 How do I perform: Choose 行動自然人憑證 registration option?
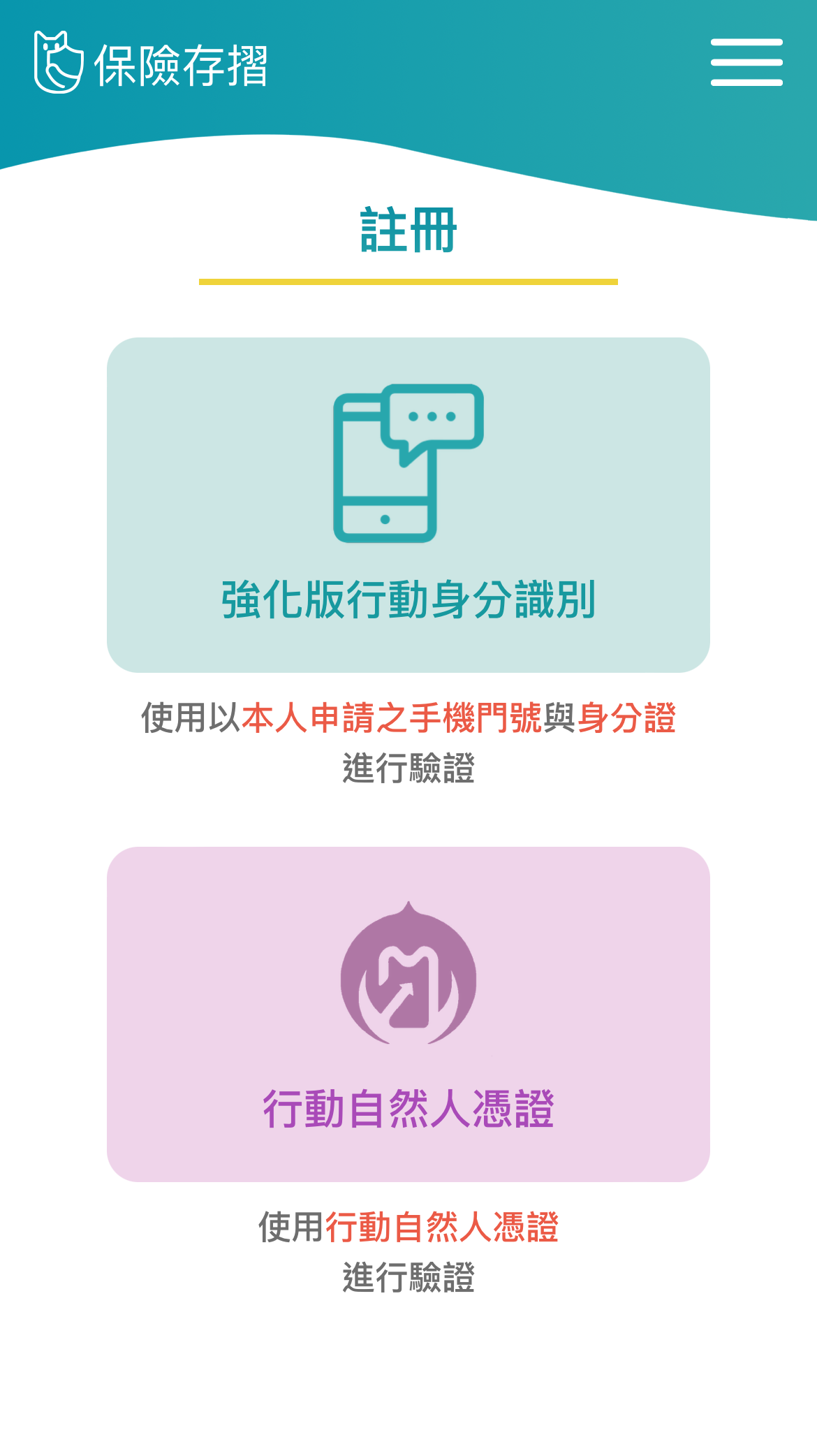point(408,1014)
